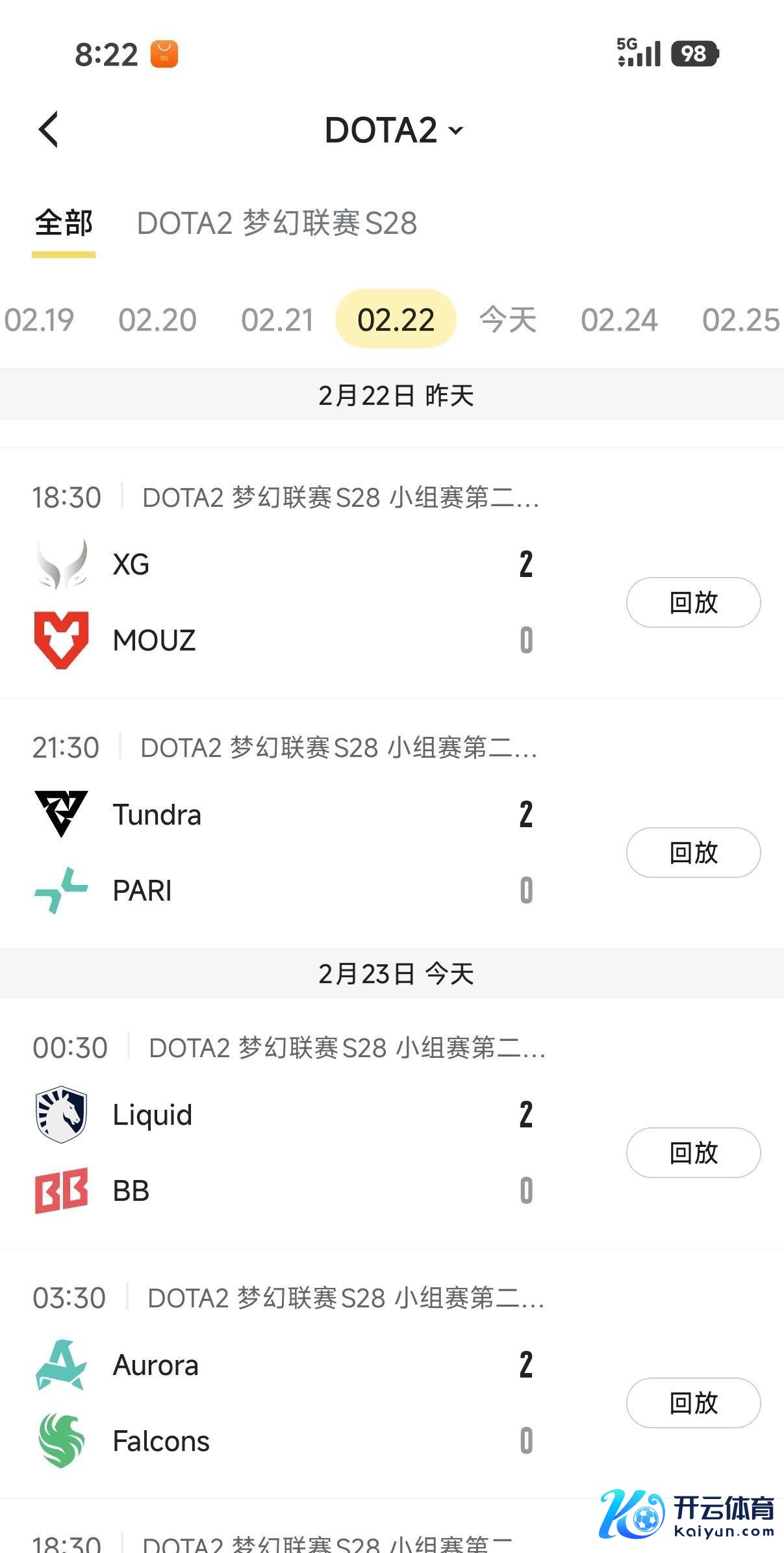Select date 02.21
This screenshot has width=784, height=1553.
point(277,320)
